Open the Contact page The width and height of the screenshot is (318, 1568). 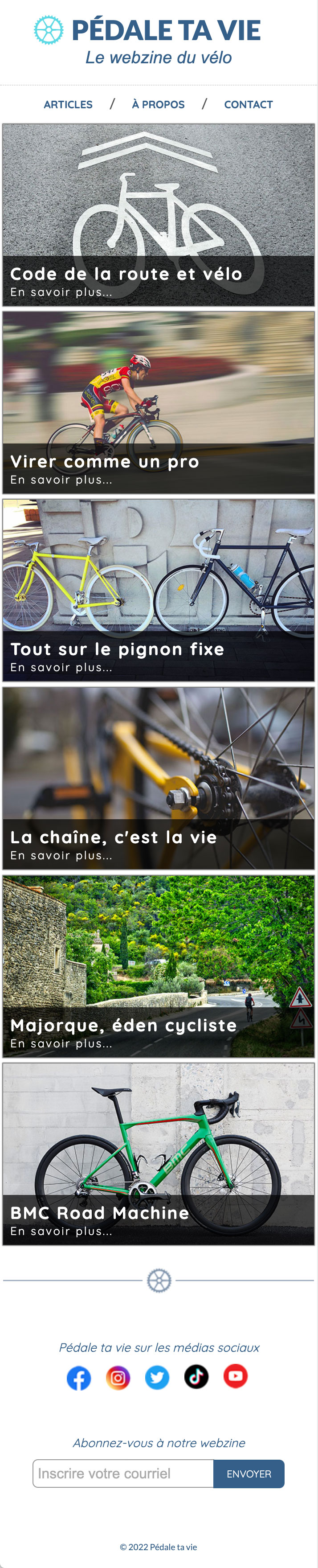click(x=248, y=105)
